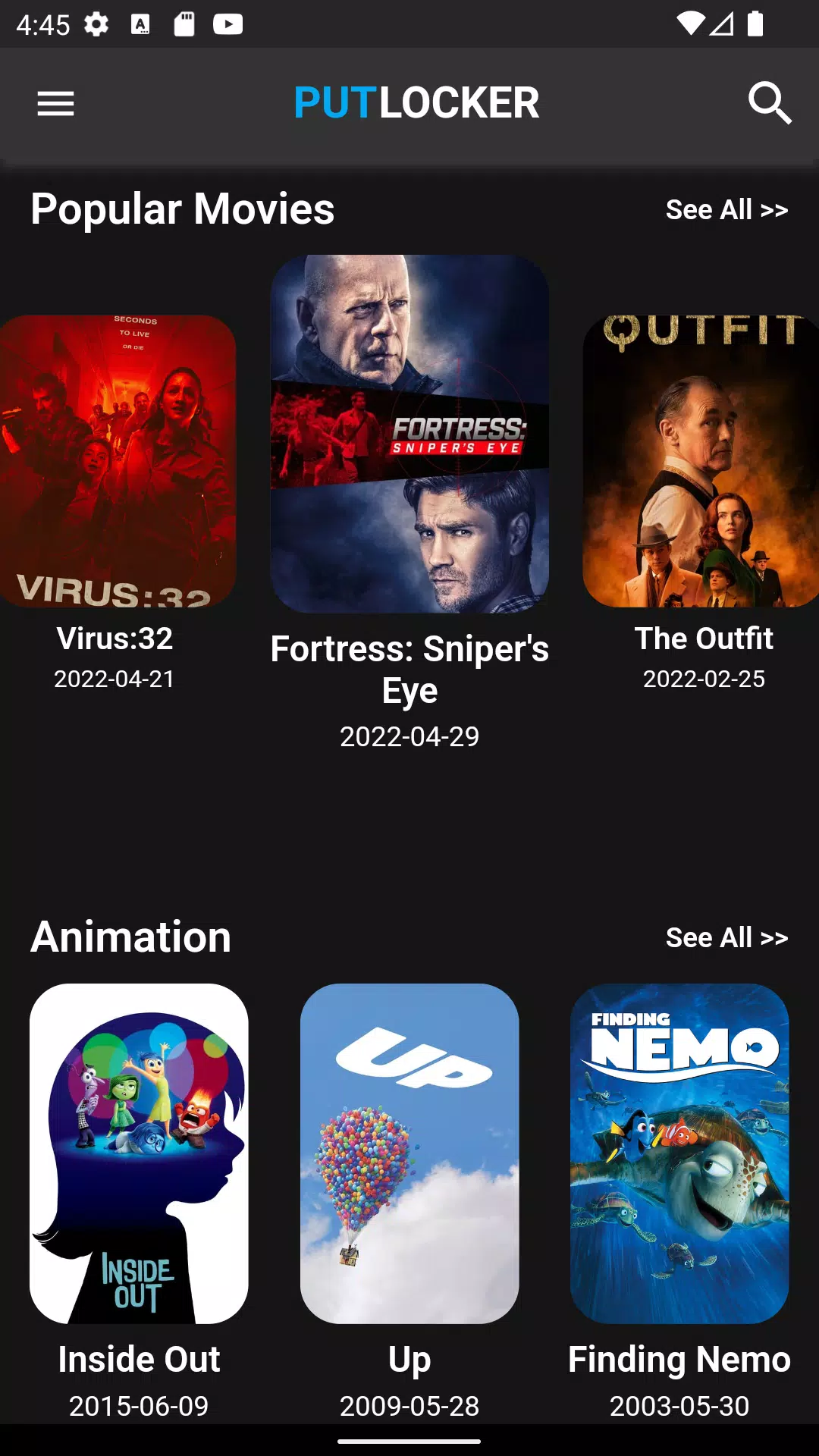This screenshot has width=819, height=1456.
Task: Select the Popular Movies section header
Action: point(182,209)
